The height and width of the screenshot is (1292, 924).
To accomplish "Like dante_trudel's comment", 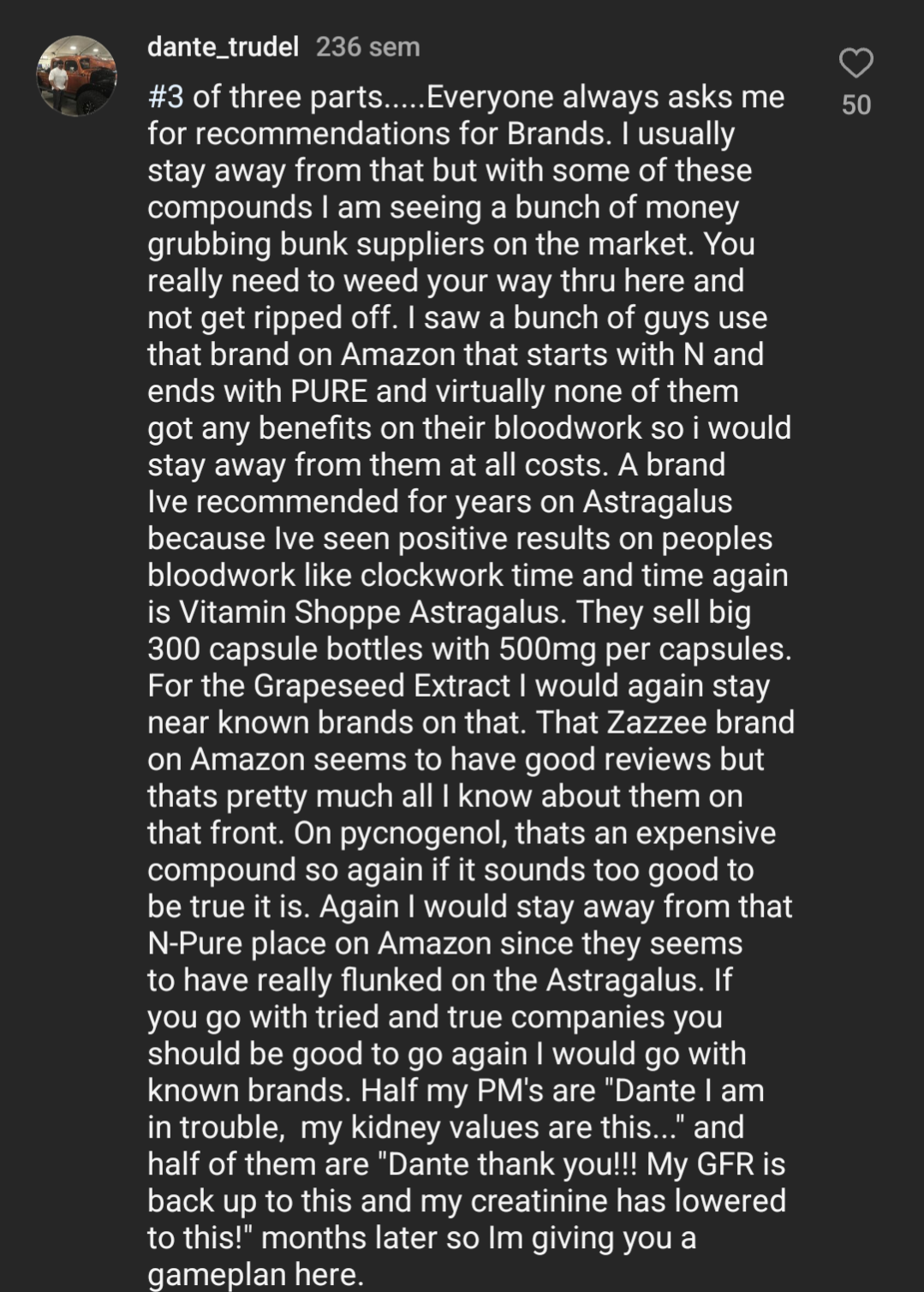I will [855, 64].
